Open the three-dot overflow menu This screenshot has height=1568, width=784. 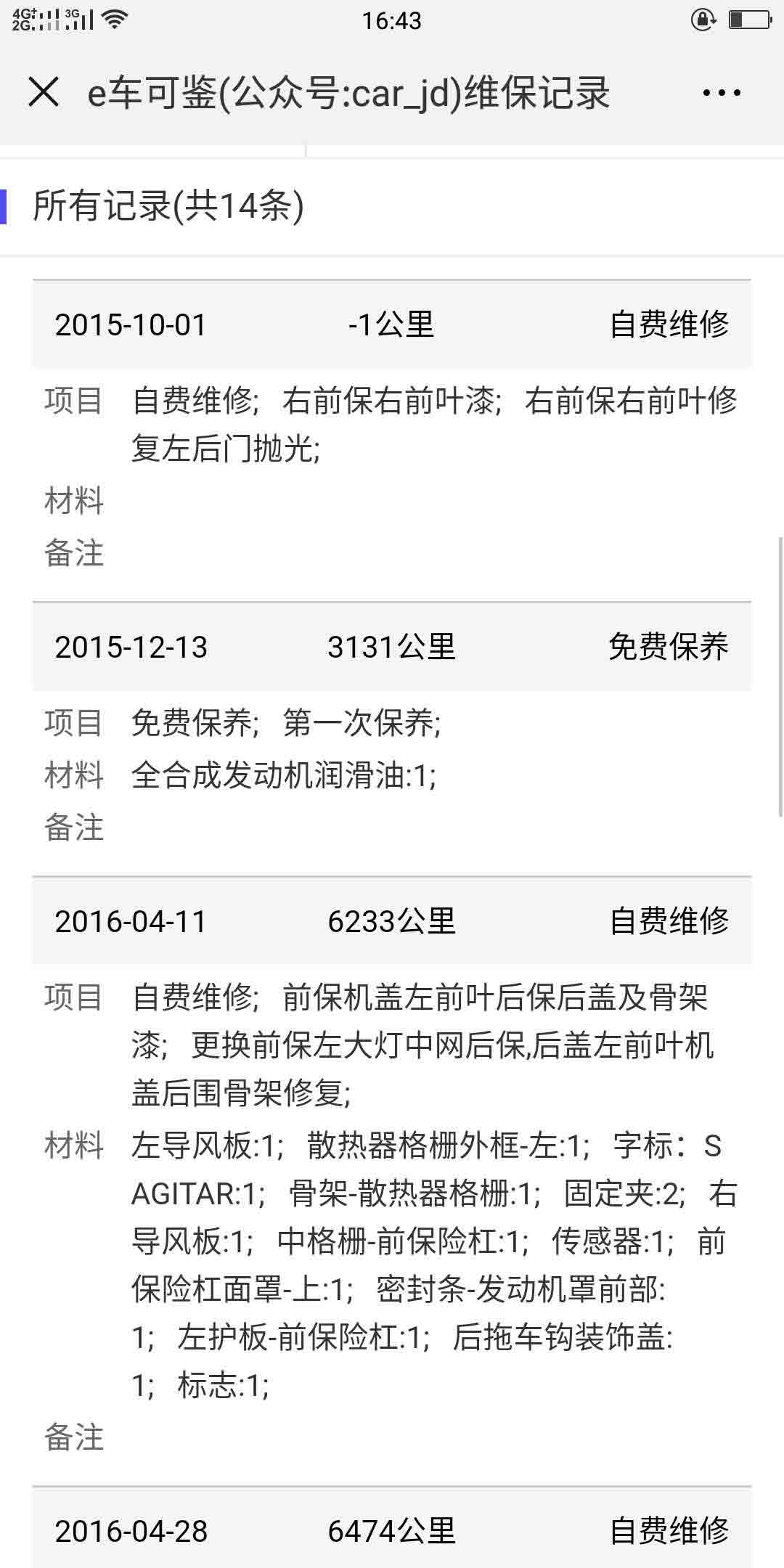click(722, 92)
